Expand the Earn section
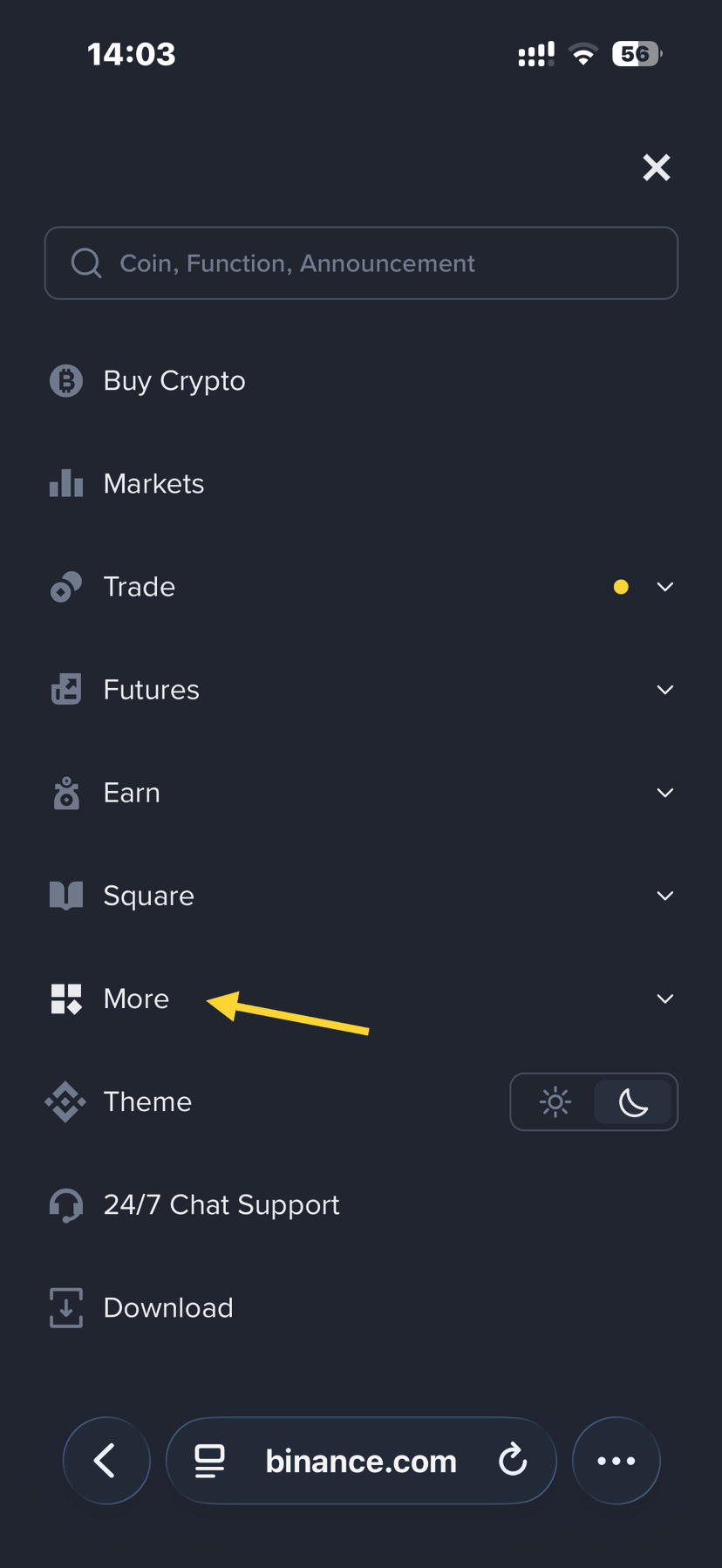The width and height of the screenshot is (722, 1568). pos(664,793)
